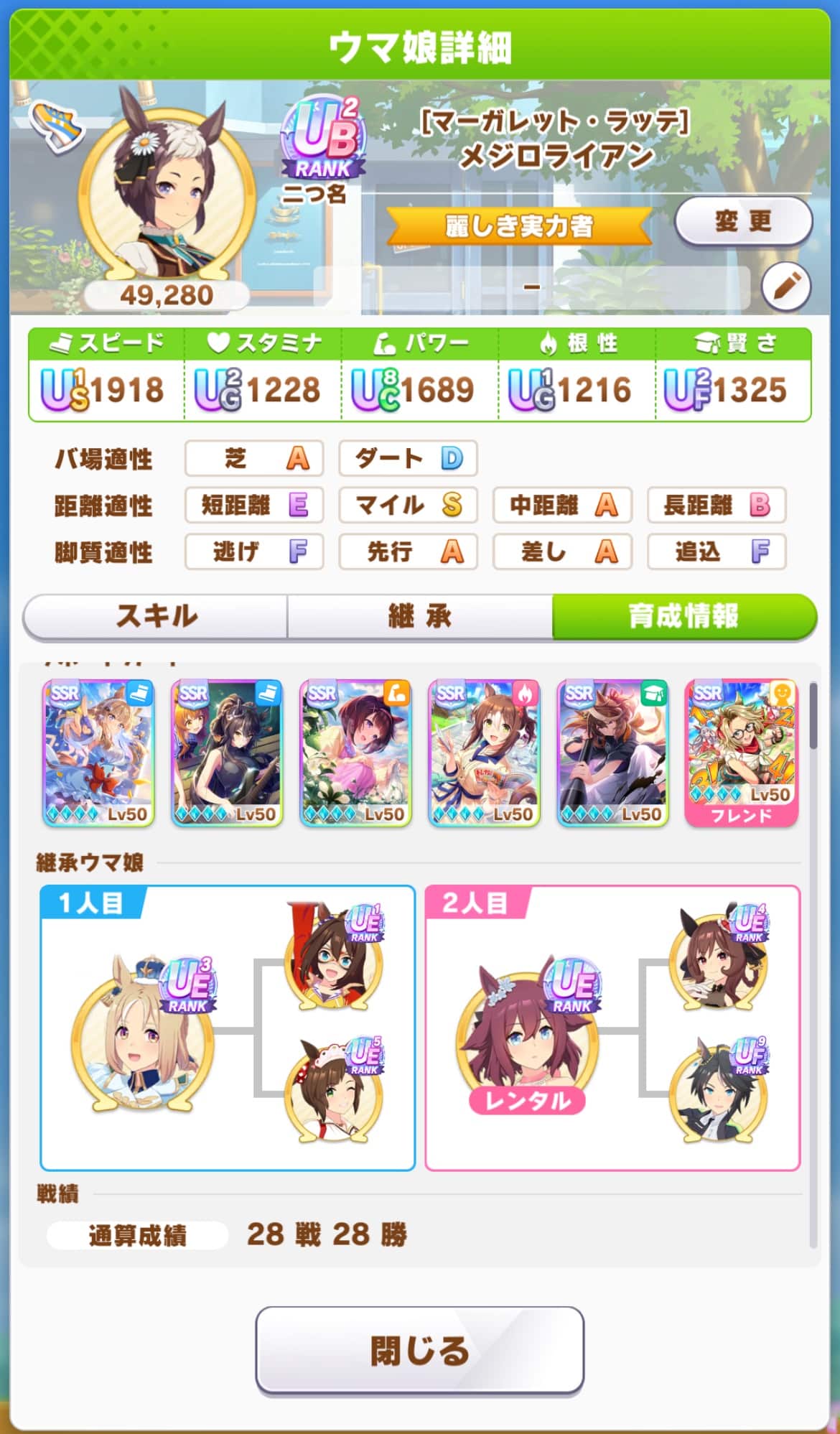Open the フレンド support card
The height and width of the screenshot is (1434, 840).
[x=741, y=753]
